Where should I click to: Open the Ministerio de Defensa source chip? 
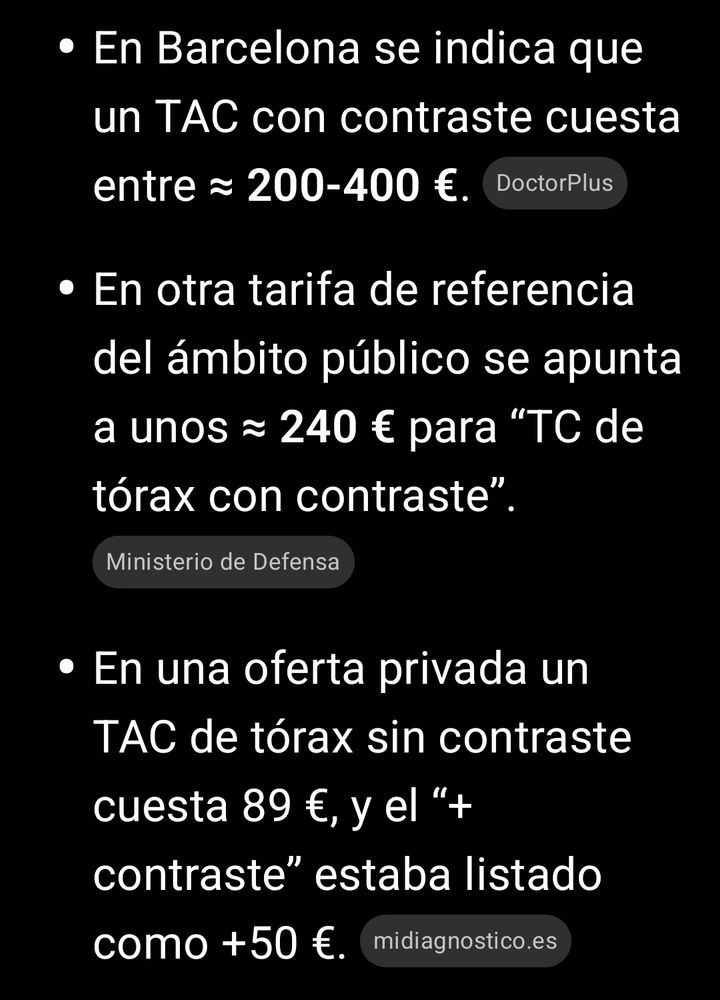coord(223,562)
